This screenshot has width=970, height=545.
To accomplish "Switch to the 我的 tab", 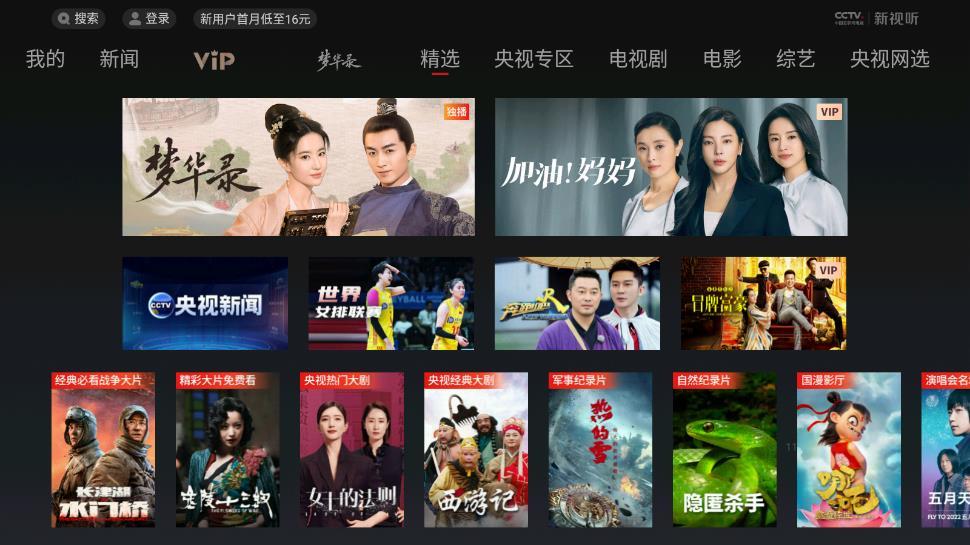I will [x=45, y=59].
